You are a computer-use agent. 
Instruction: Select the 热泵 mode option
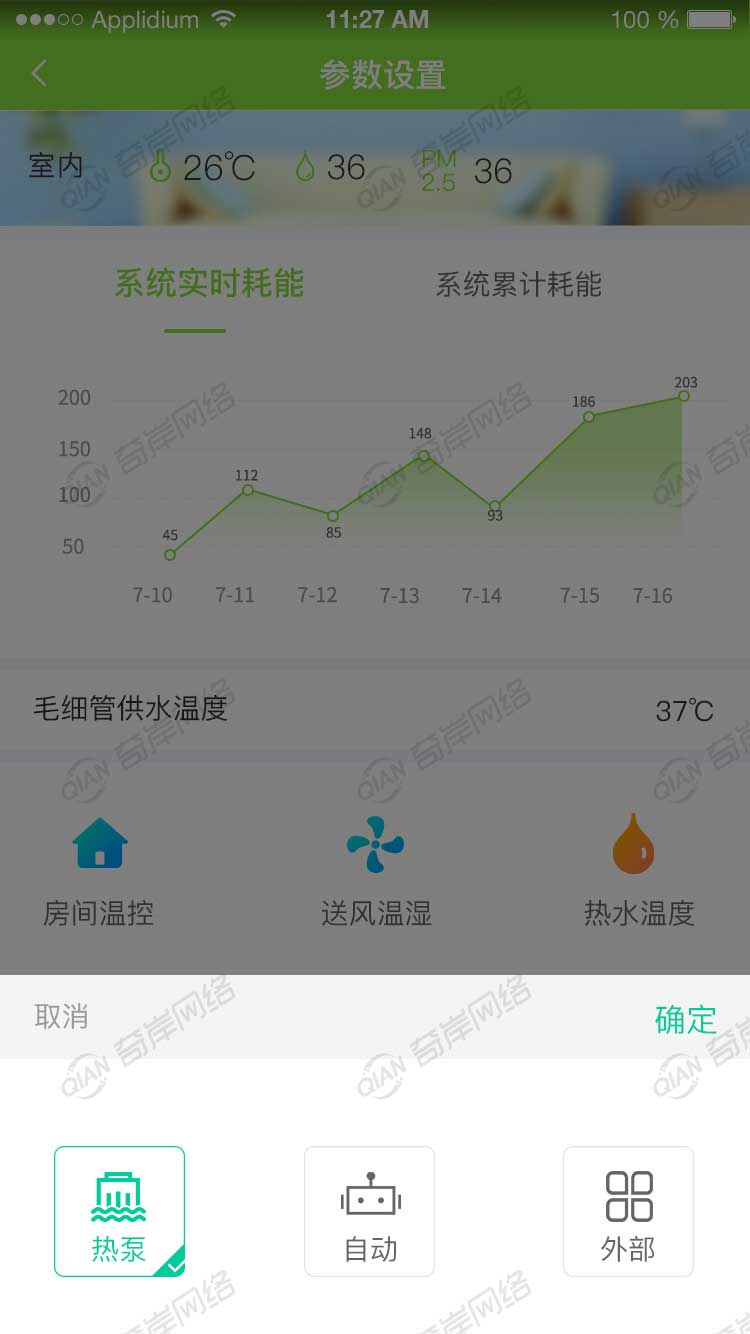(119, 1211)
